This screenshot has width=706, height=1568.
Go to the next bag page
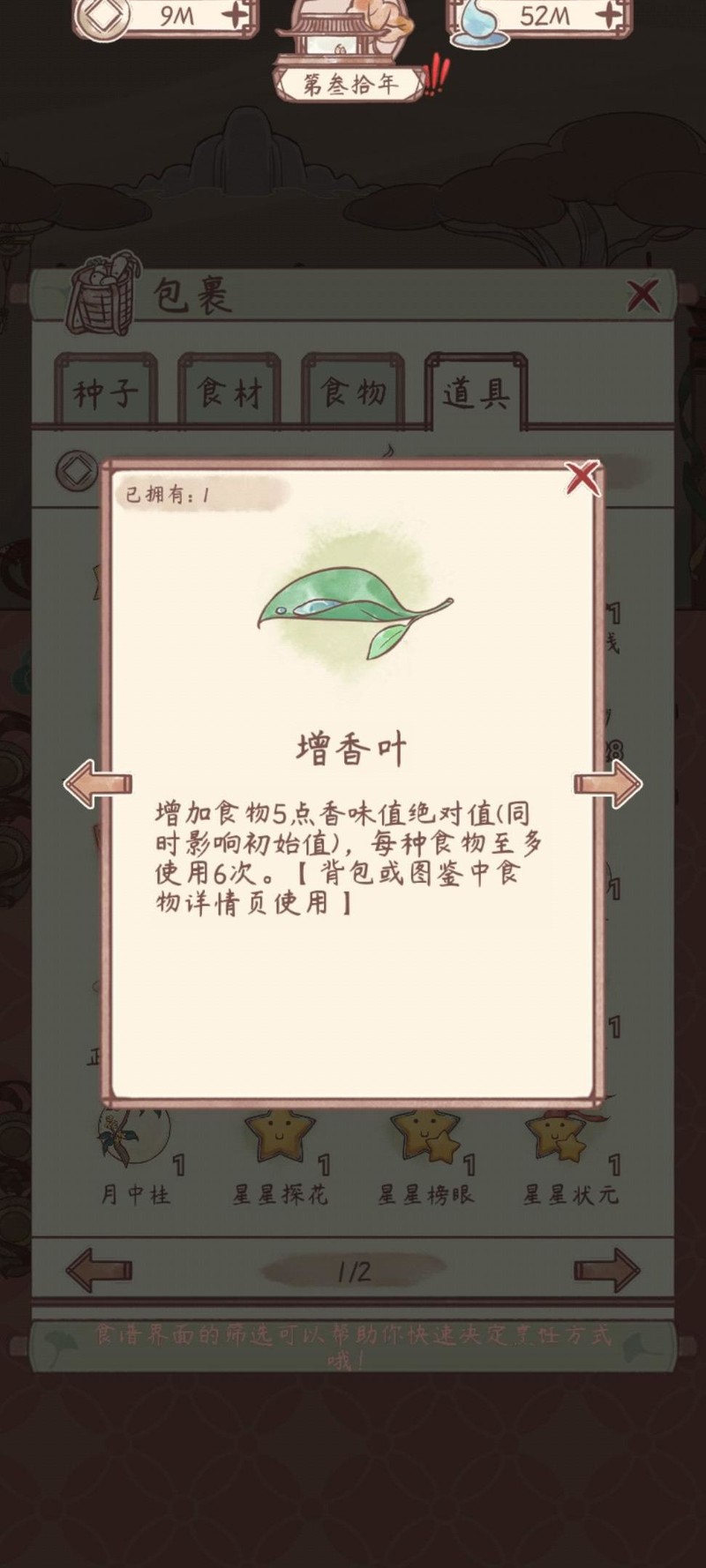pos(607,1270)
